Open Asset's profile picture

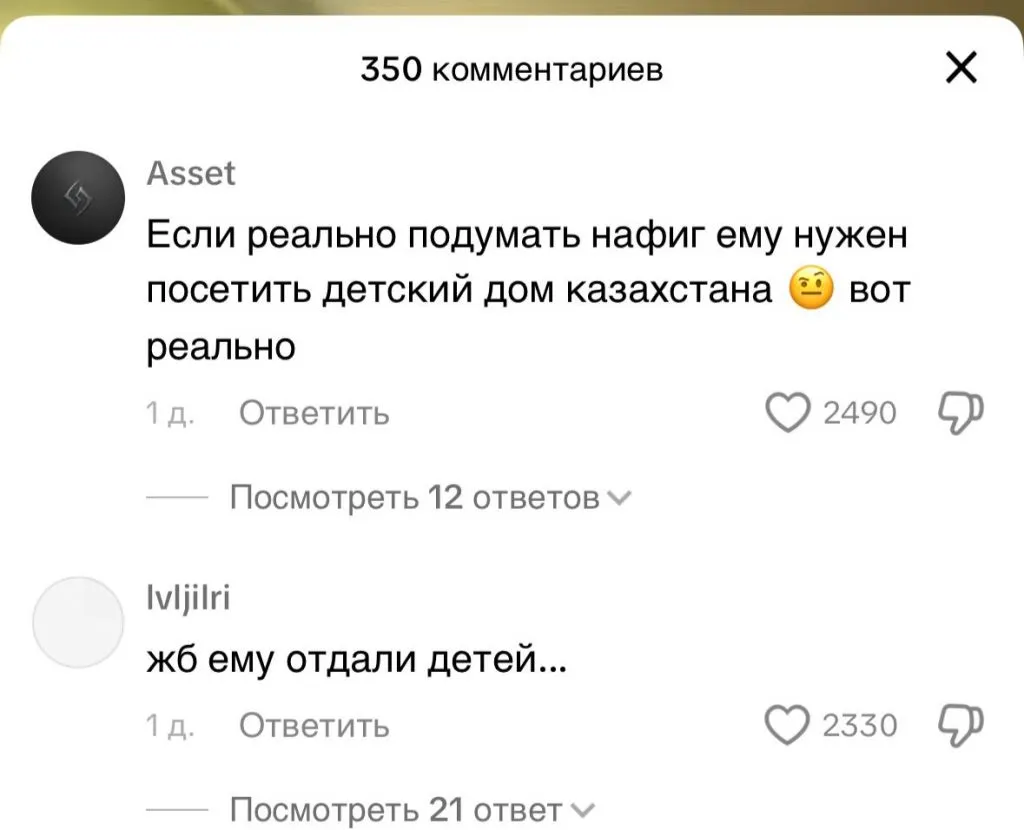[78, 196]
